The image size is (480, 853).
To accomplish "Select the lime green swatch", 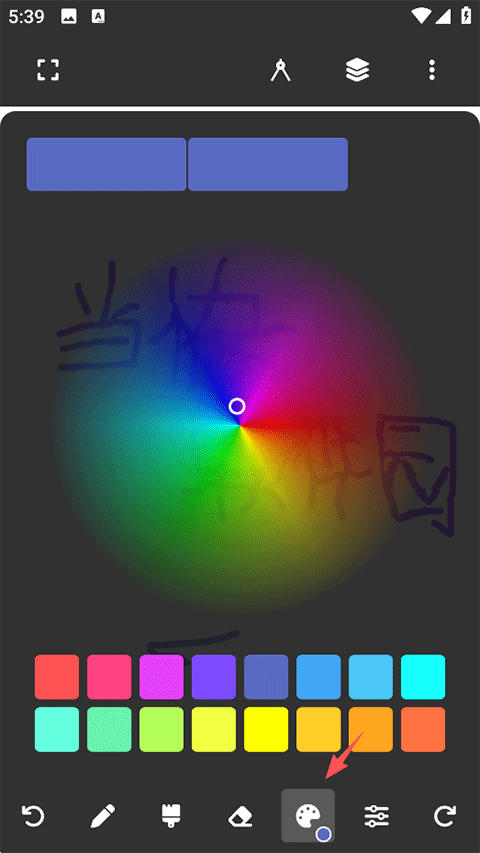I will click(162, 730).
